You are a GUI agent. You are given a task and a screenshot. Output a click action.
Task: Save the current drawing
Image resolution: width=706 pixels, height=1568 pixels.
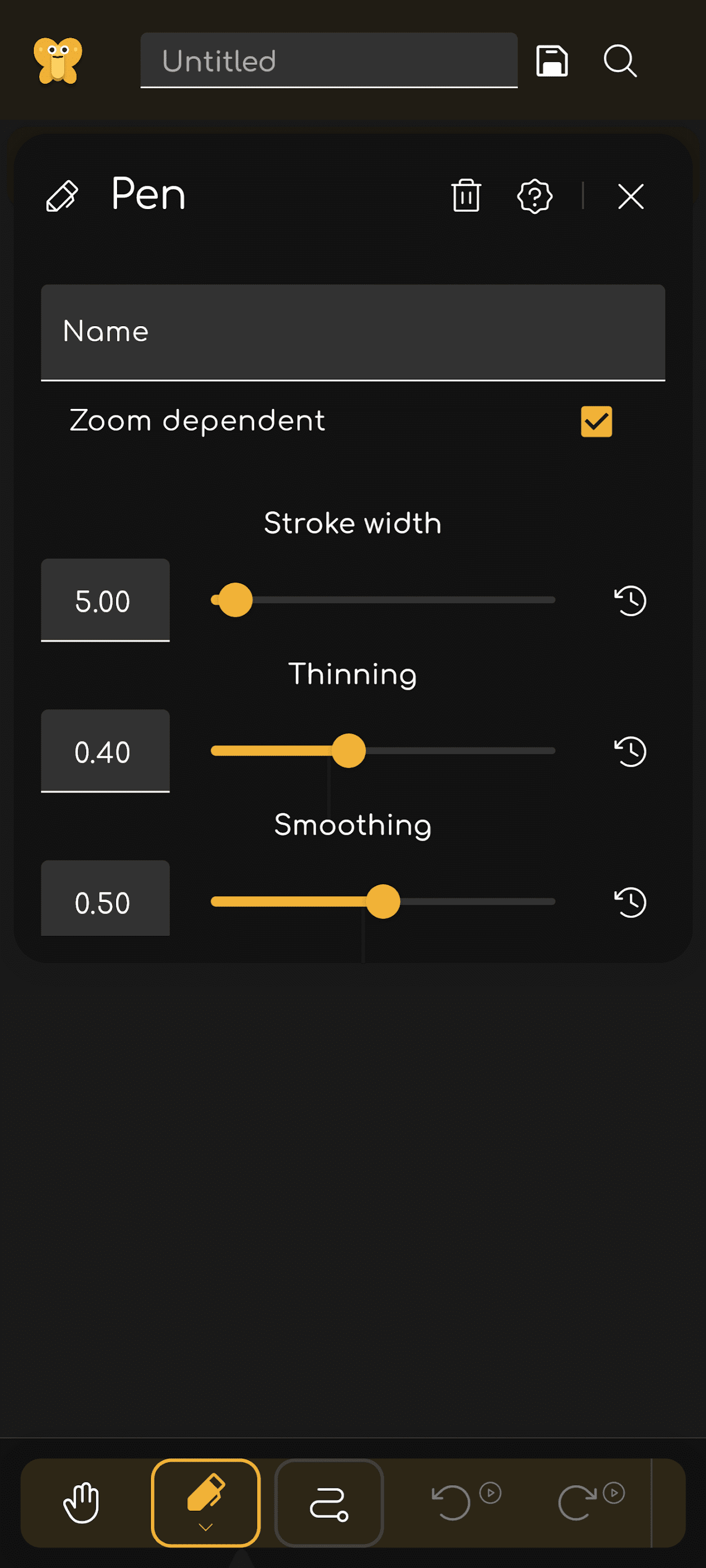click(x=552, y=60)
